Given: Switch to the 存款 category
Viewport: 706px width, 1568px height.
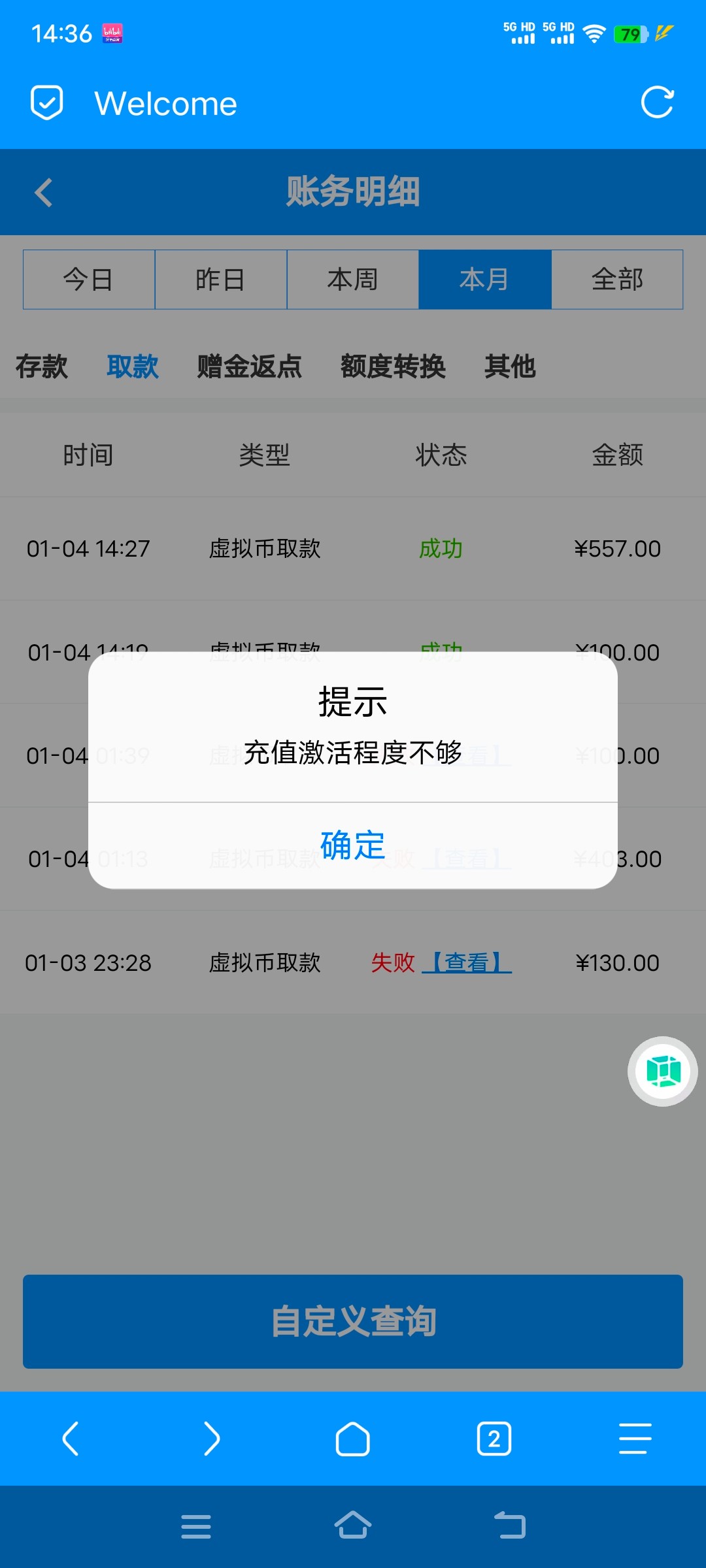Looking at the screenshot, I should pos(42,367).
